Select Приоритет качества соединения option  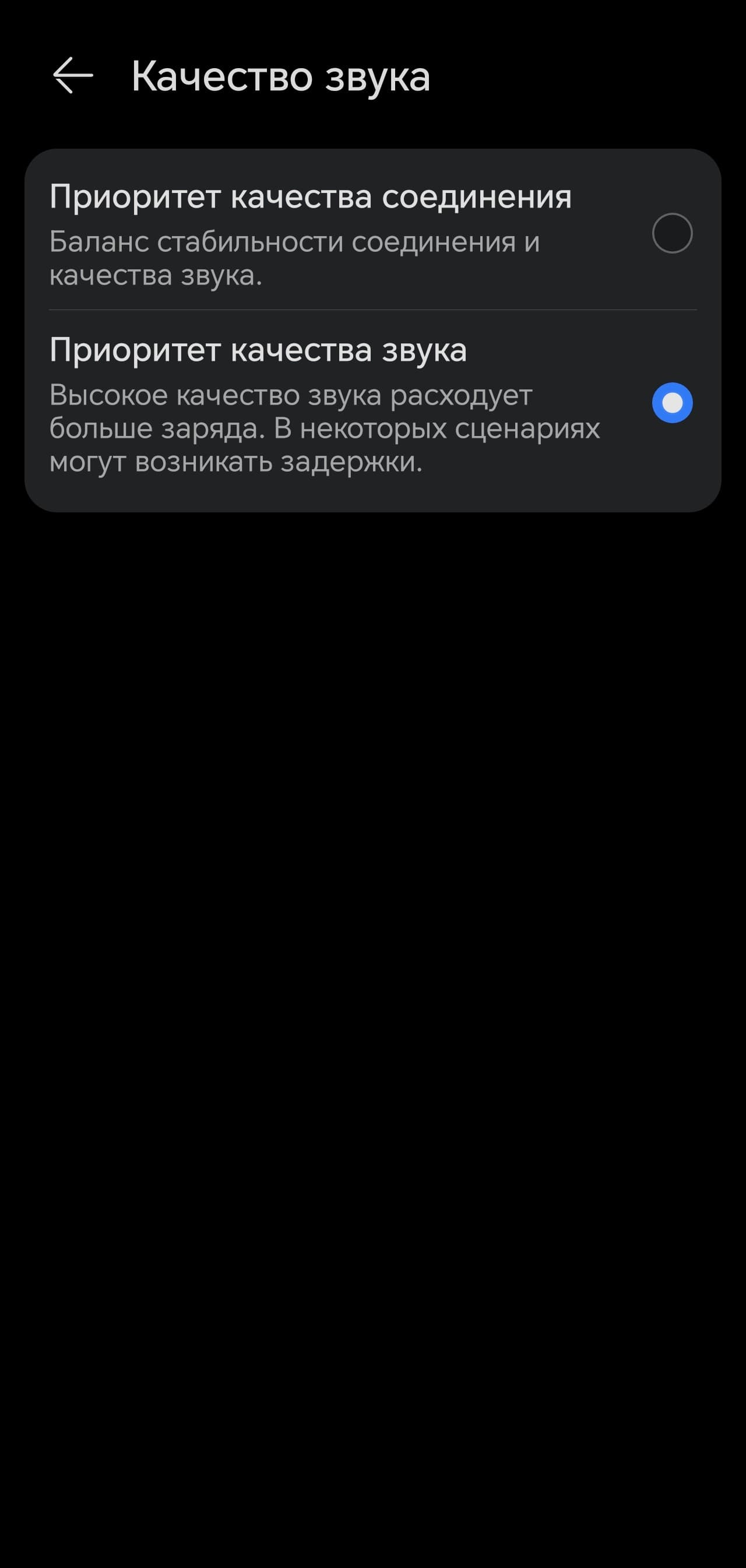point(672,233)
